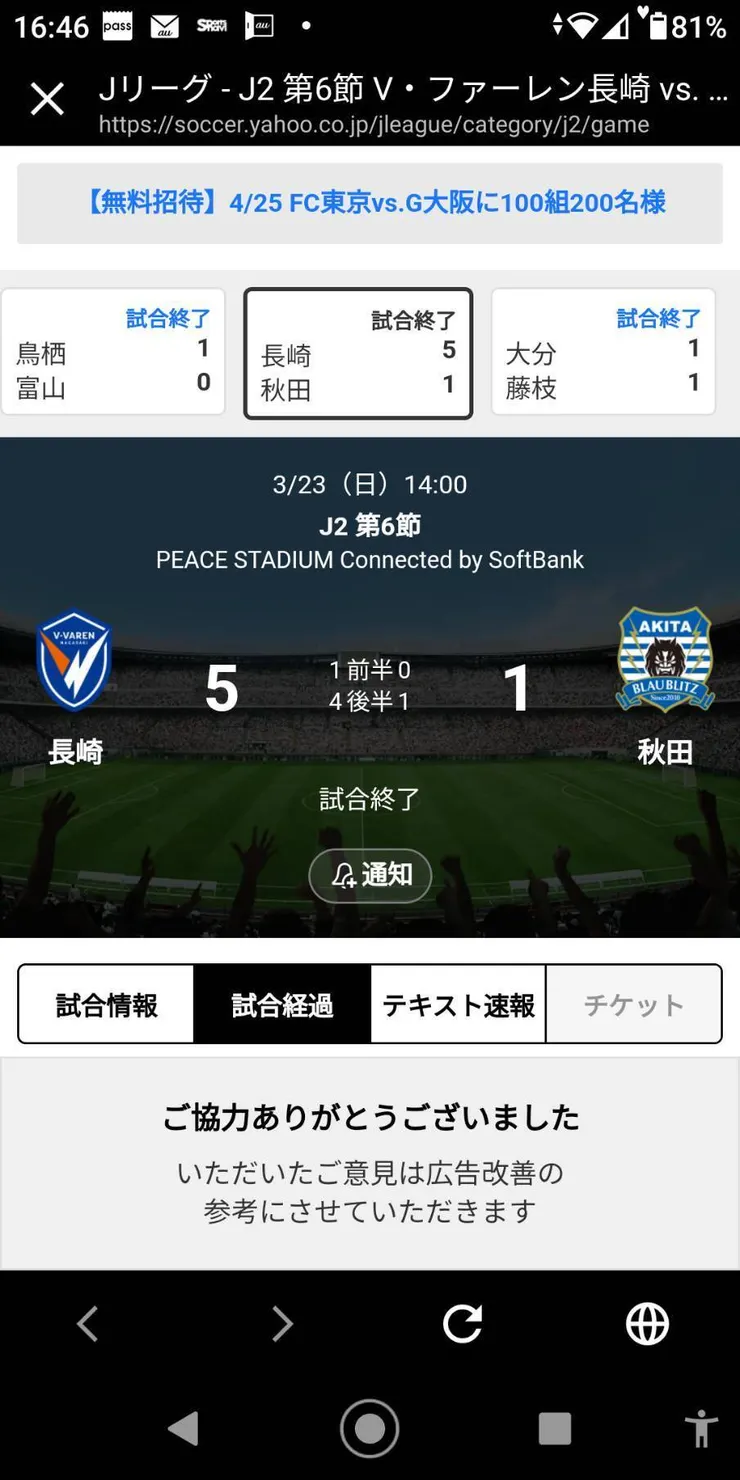Open the 長崎 team page

[x=75, y=688]
